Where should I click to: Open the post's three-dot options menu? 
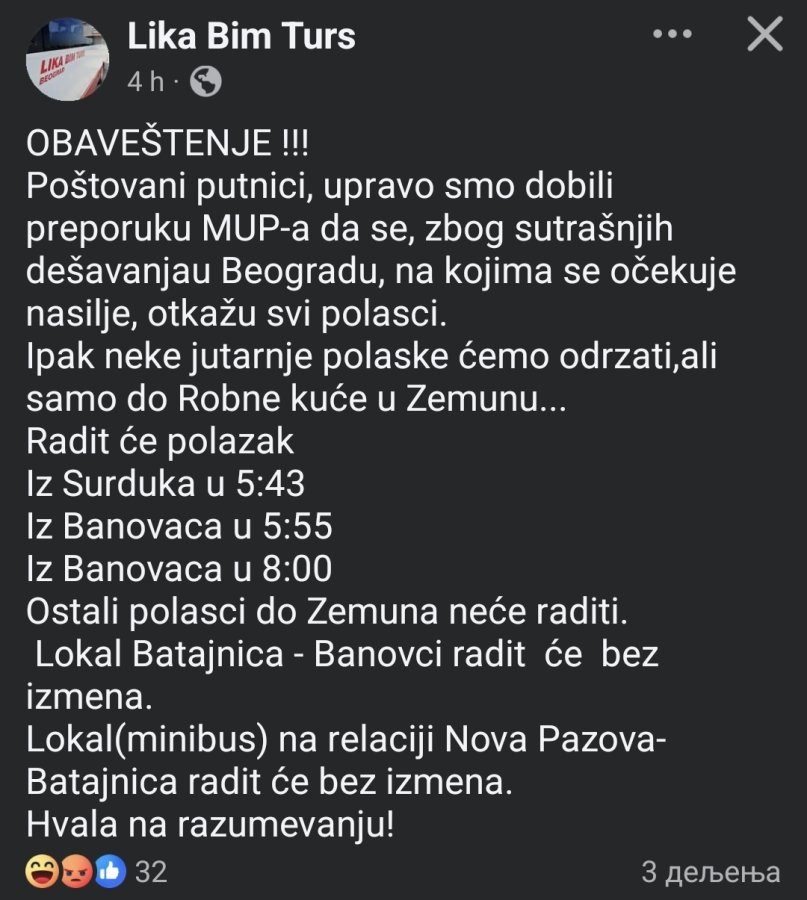coord(672,35)
